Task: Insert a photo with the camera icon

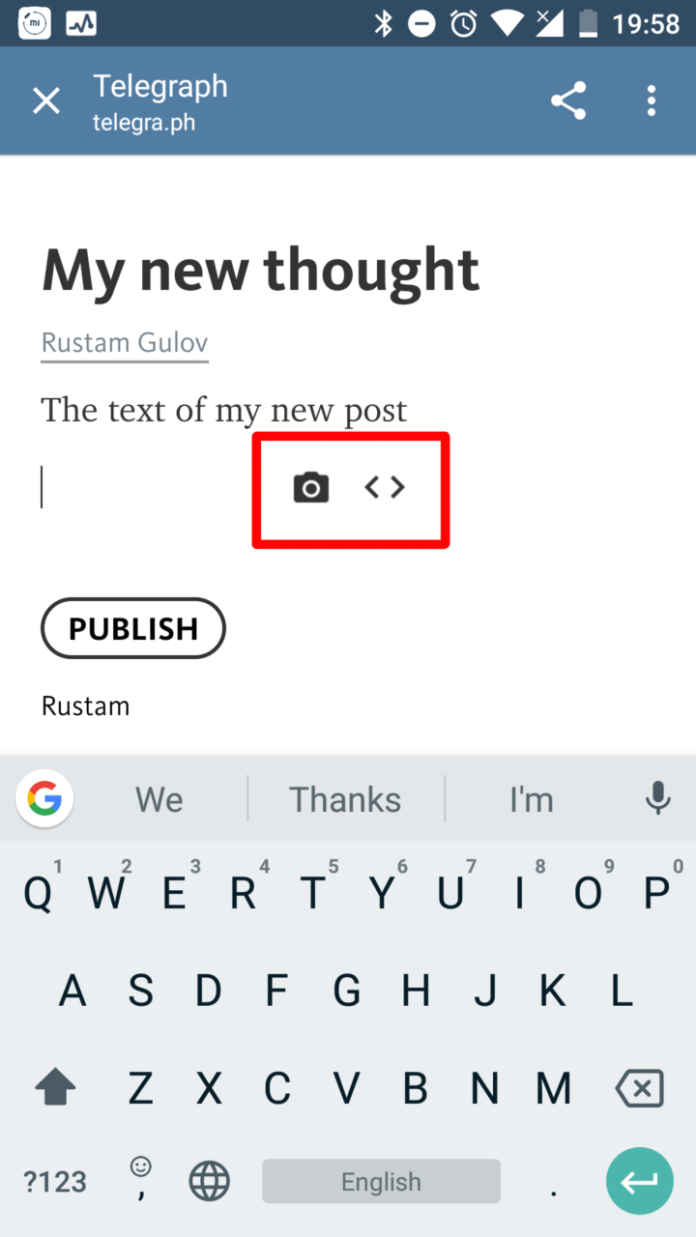Action: (310, 488)
